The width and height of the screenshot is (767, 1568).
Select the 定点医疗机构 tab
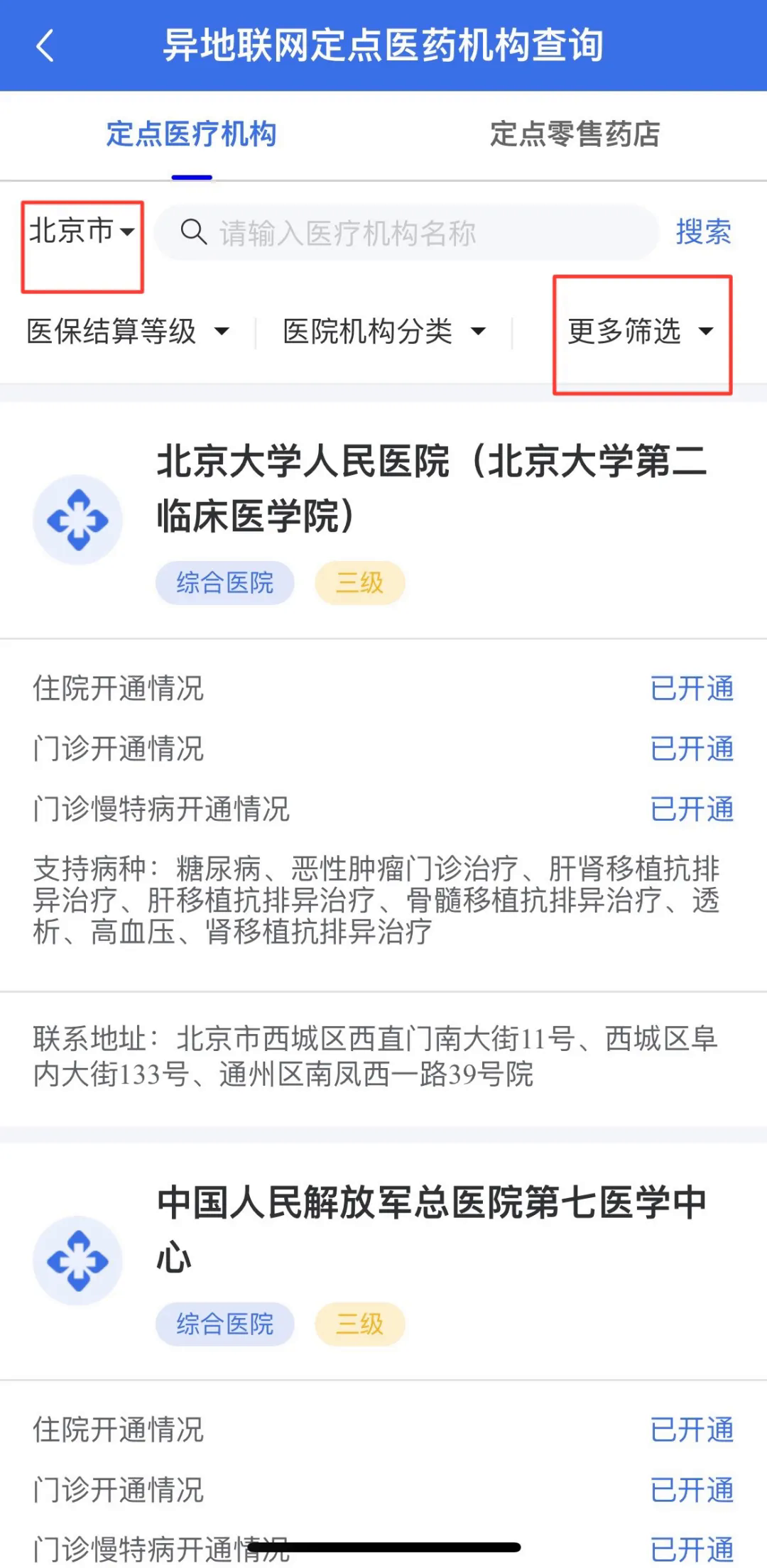192,135
